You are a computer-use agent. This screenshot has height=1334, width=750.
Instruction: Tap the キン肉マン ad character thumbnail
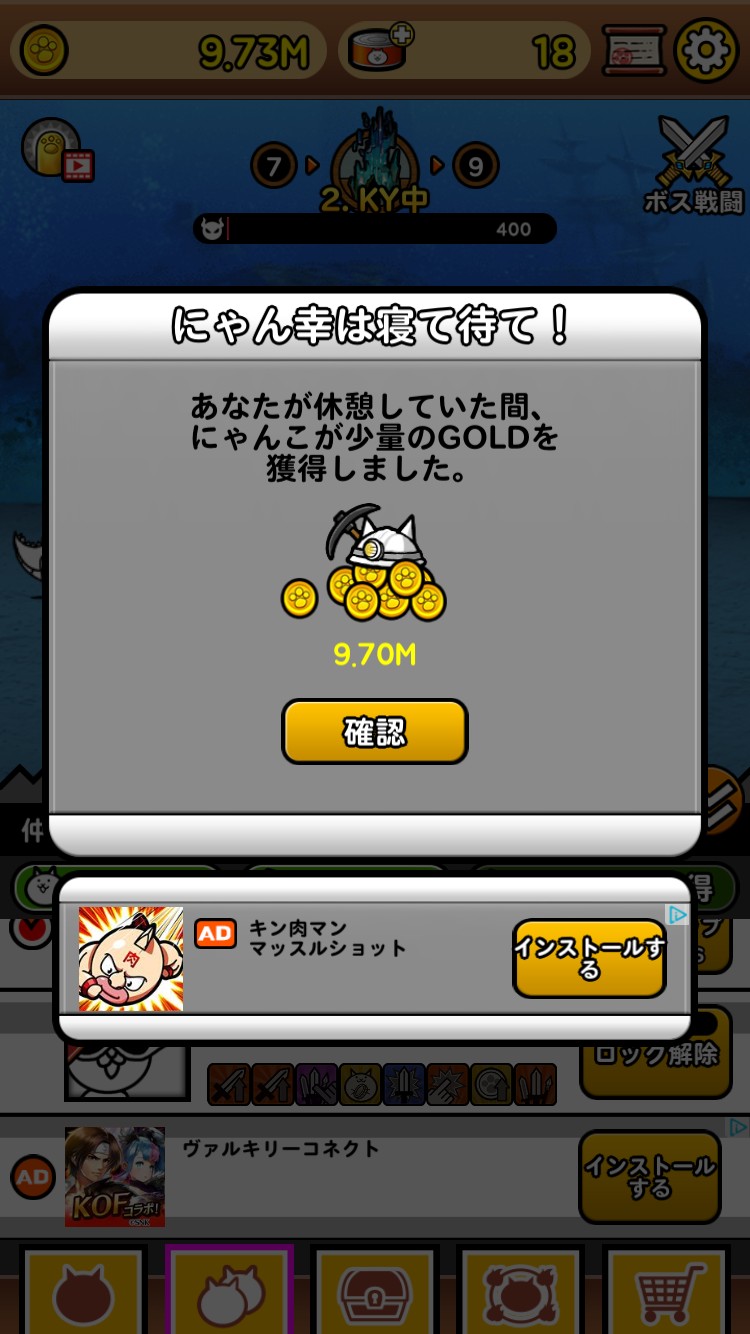(x=131, y=958)
